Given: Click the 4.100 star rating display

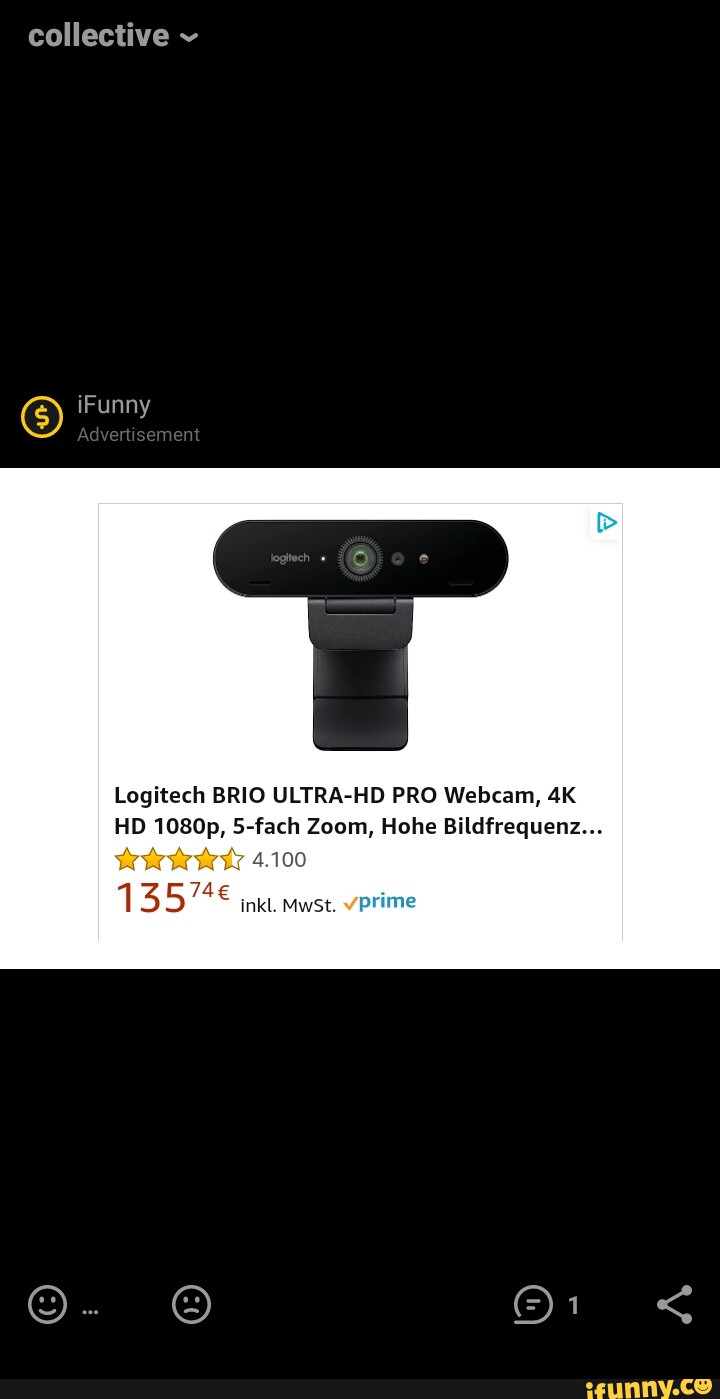Looking at the screenshot, I should pyautogui.click(x=210, y=859).
